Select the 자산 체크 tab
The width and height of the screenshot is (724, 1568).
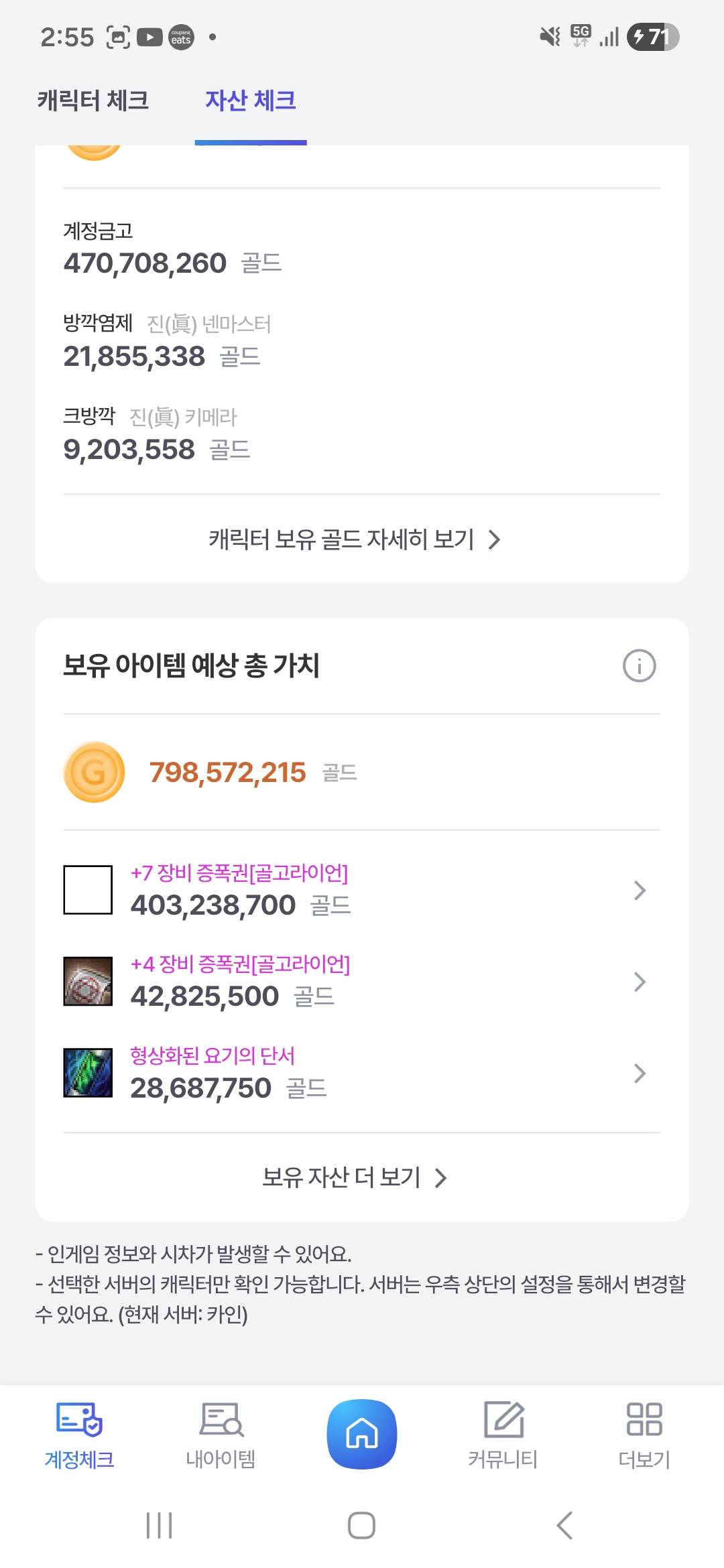point(251,101)
